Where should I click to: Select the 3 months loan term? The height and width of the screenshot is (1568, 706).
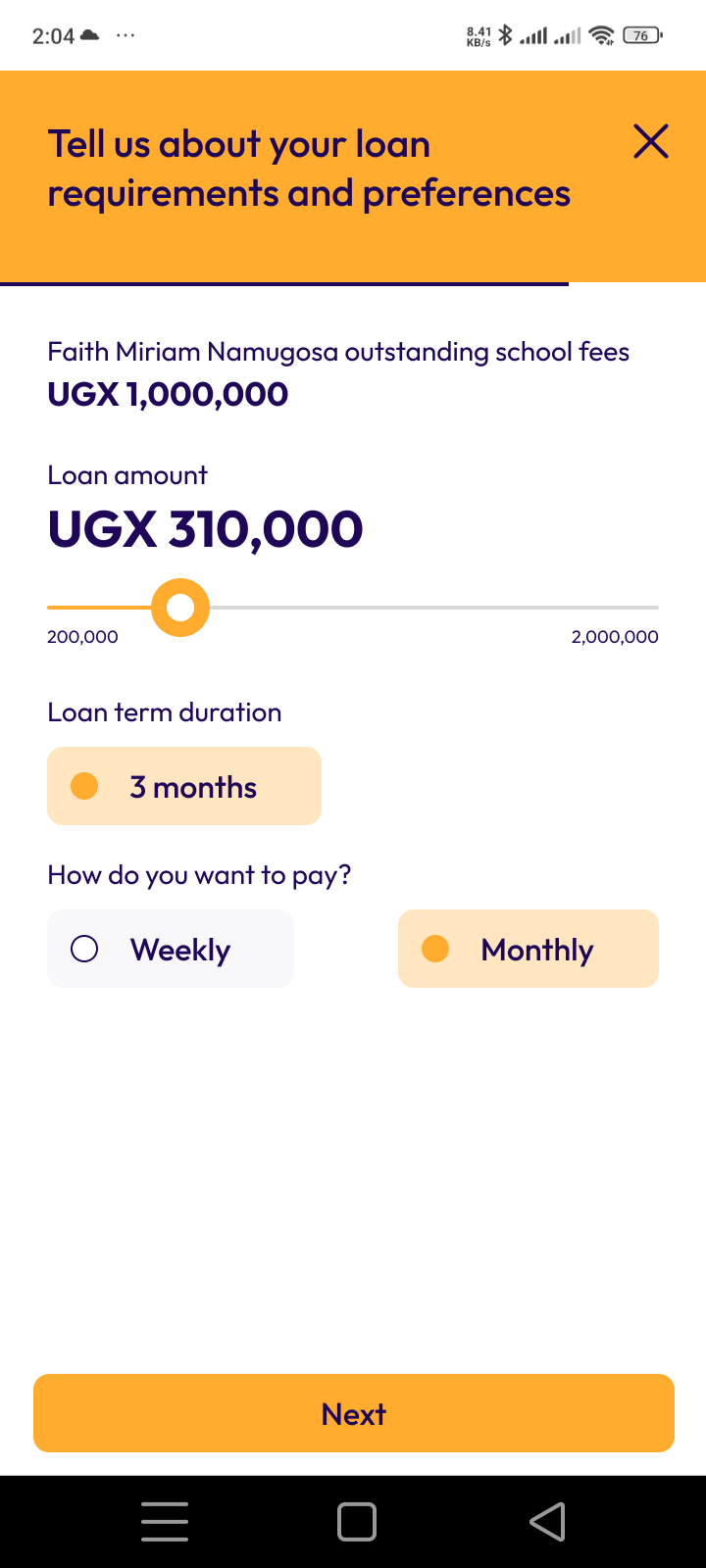click(184, 786)
